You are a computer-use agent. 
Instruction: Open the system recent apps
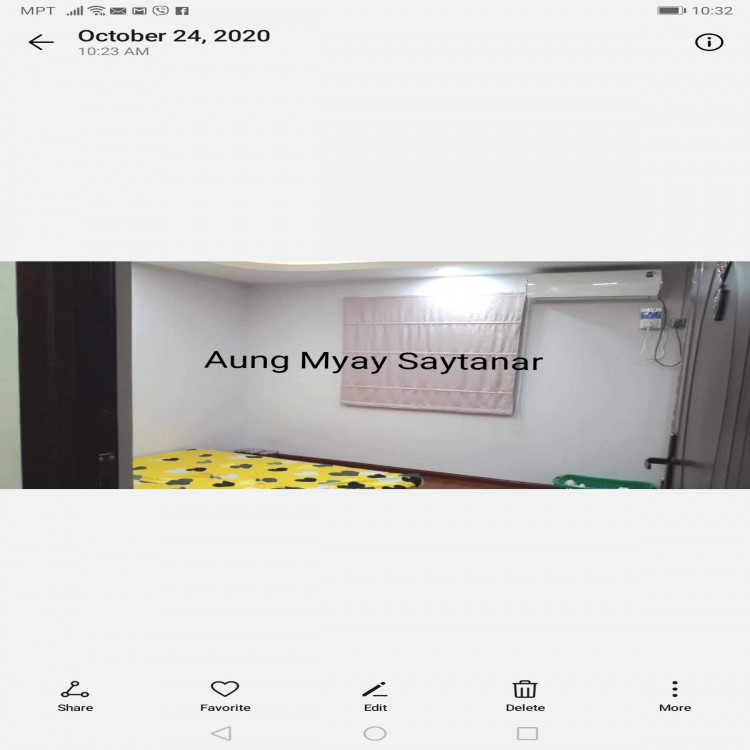click(x=527, y=733)
